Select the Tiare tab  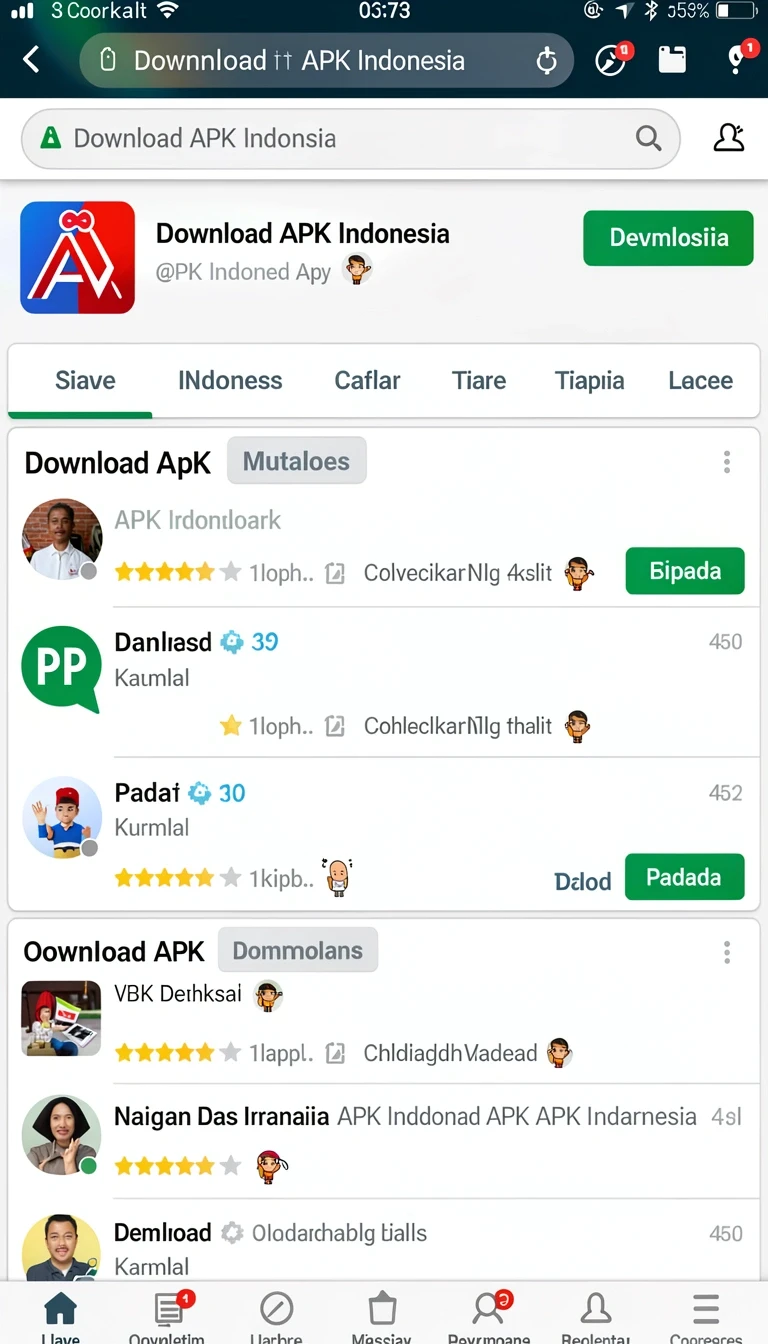(x=479, y=380)
